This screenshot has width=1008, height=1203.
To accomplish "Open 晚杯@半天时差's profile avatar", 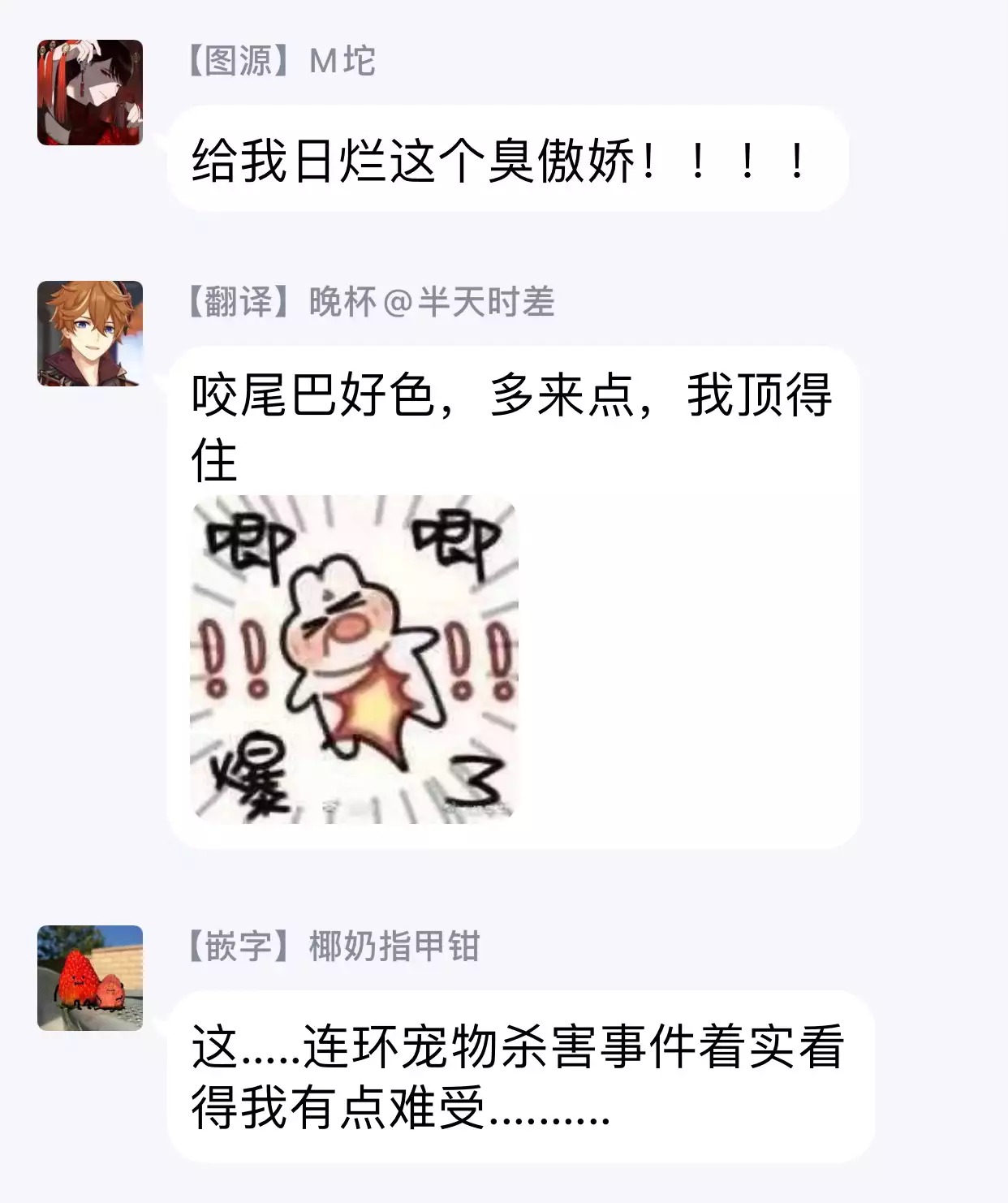I will [x=90, y=333].
